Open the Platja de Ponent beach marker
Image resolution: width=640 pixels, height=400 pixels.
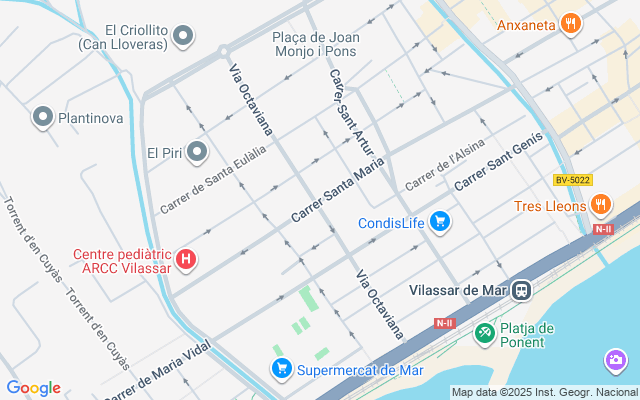coord(485,331)
